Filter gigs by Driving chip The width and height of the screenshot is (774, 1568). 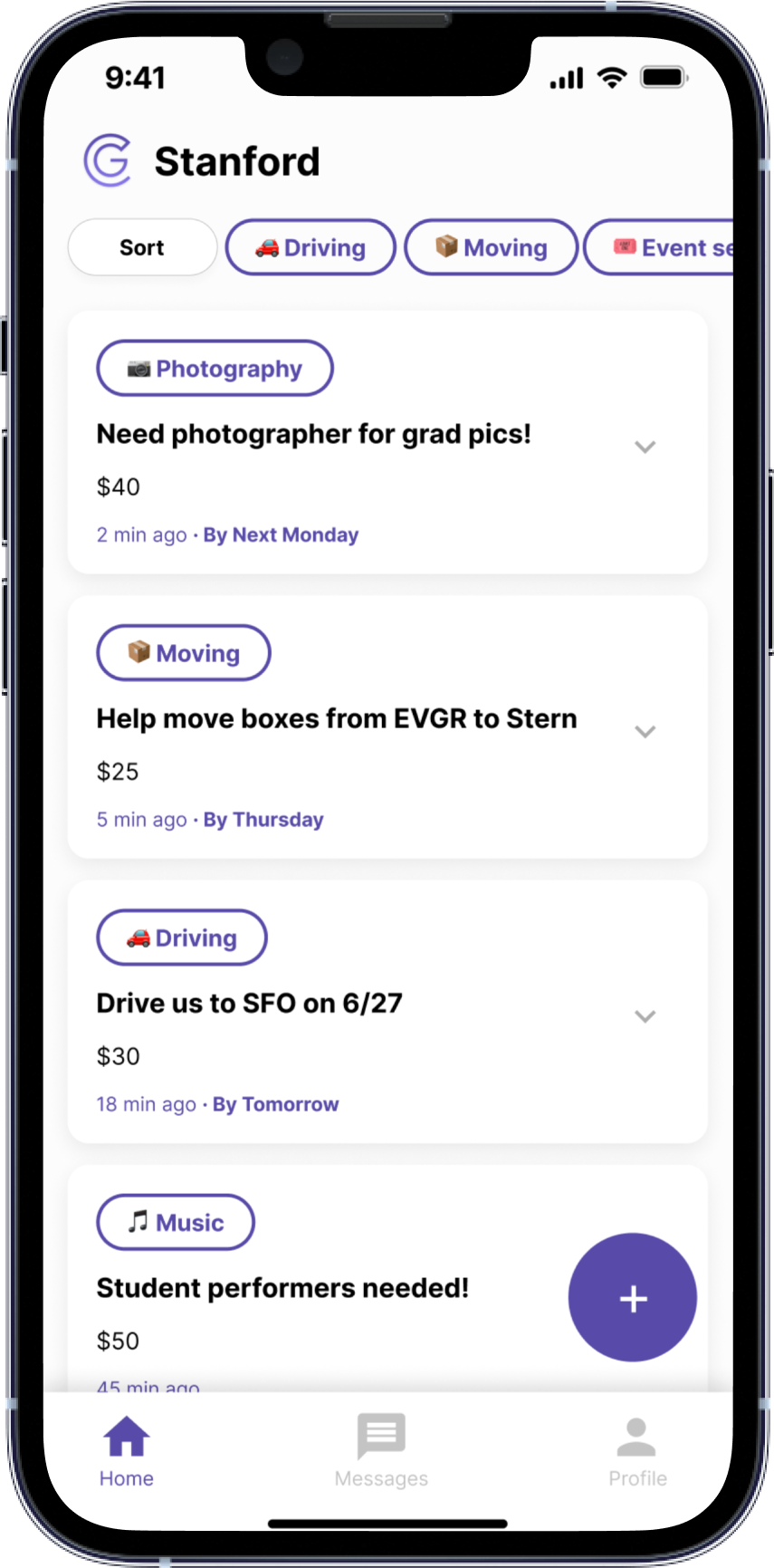311,247
